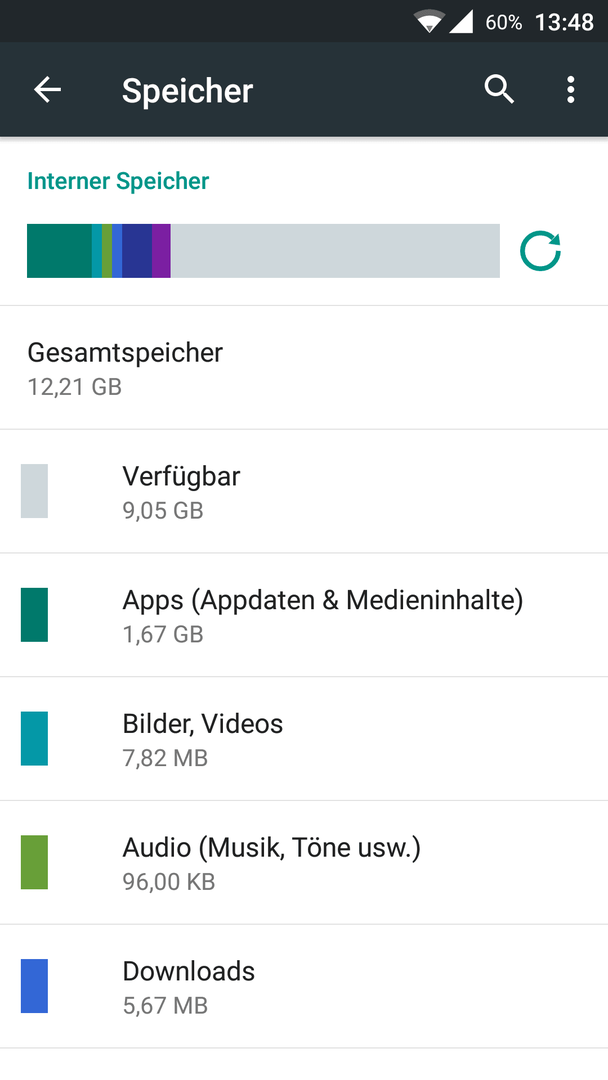
Task: Refresh the internal storage usage
Action: (541, 251)
